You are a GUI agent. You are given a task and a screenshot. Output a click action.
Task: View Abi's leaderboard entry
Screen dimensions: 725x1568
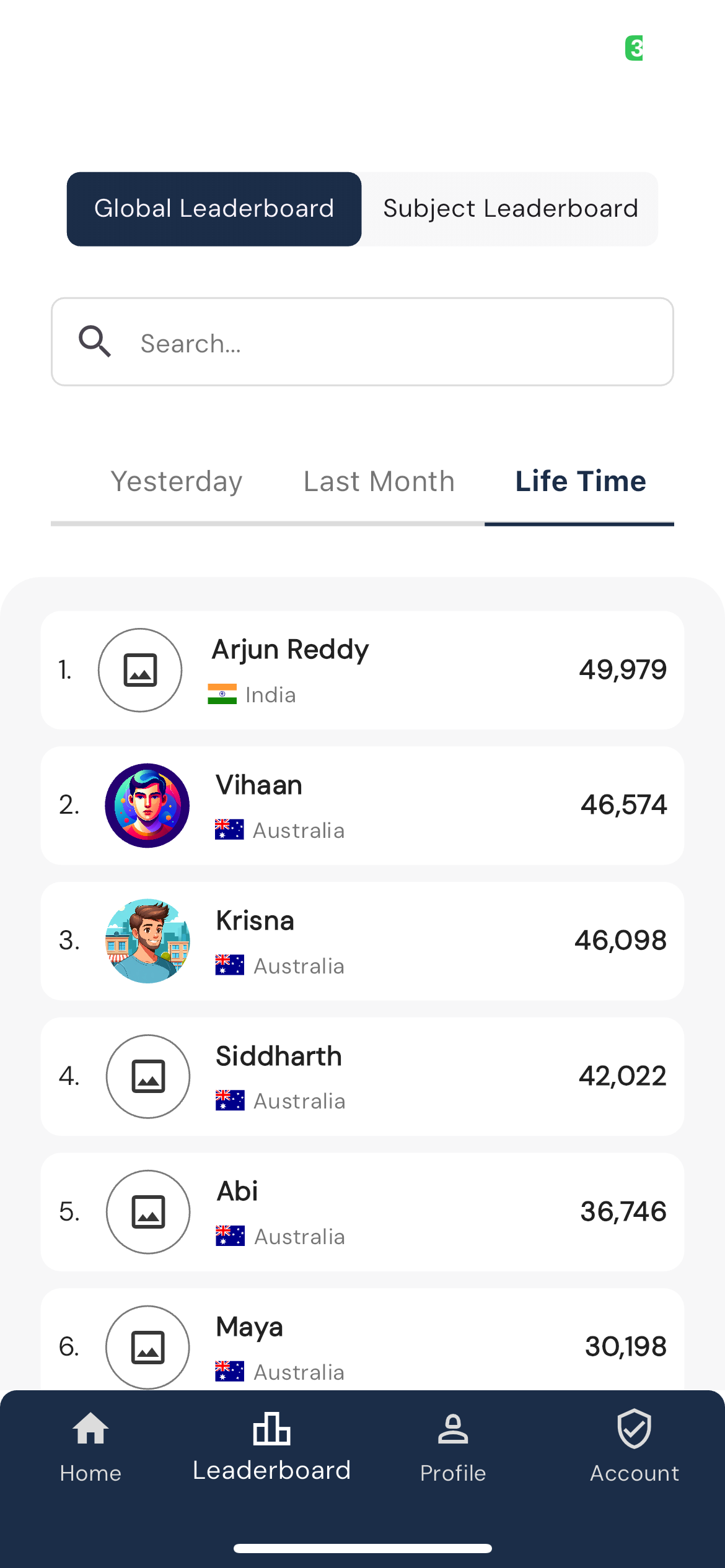362,1212
